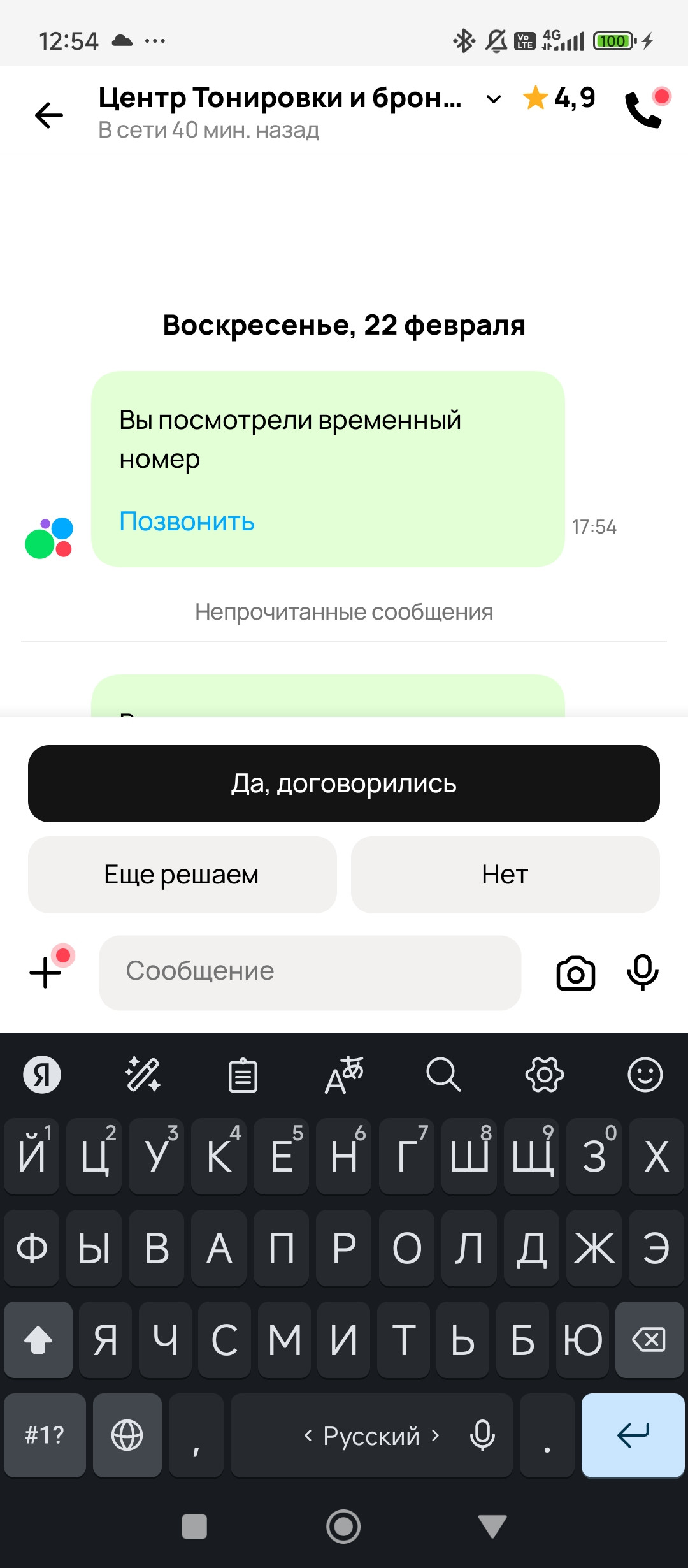
Task: Select the Нет quick reply
Action: point(505,875)
